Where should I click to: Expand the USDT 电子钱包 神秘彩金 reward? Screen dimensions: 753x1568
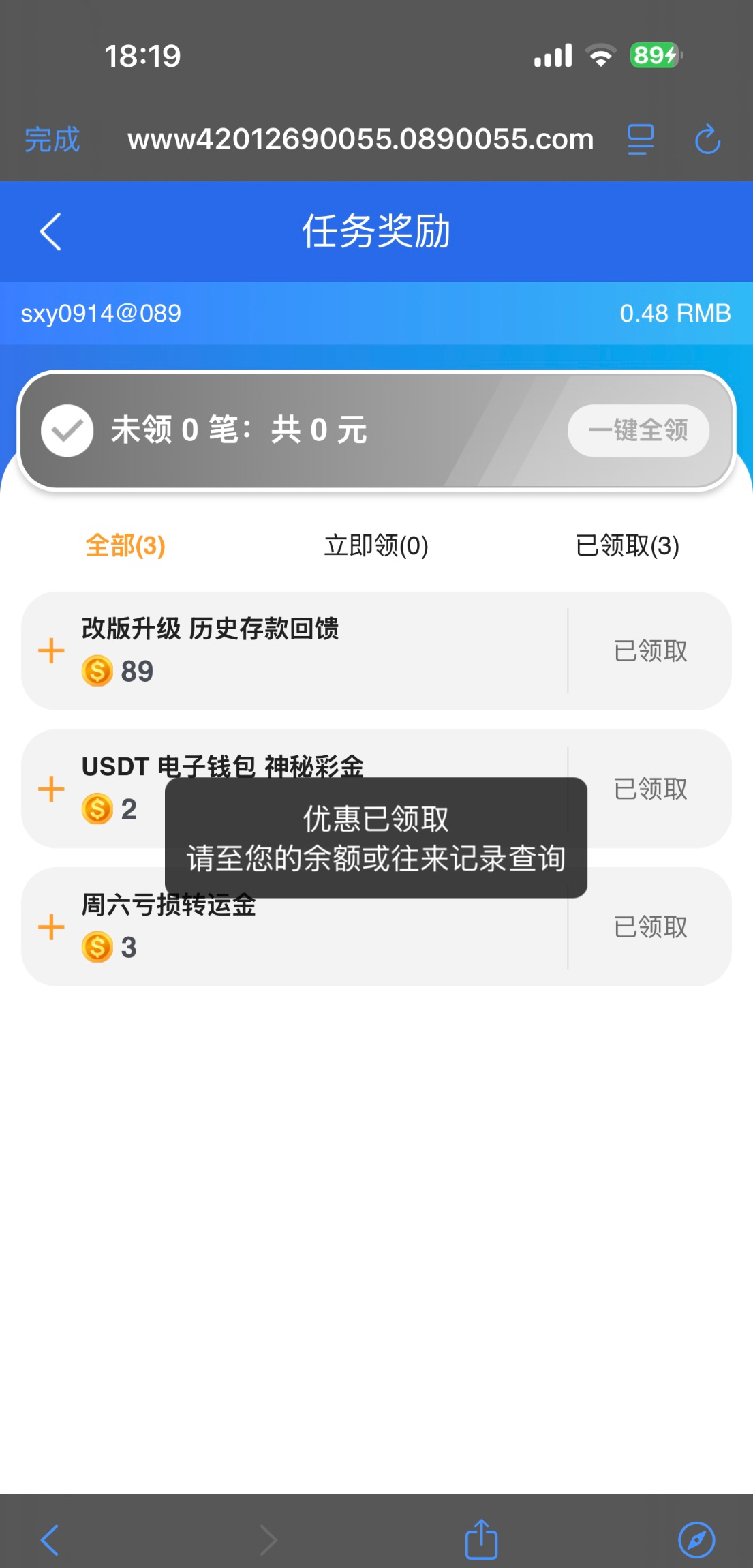click(52, 789)
